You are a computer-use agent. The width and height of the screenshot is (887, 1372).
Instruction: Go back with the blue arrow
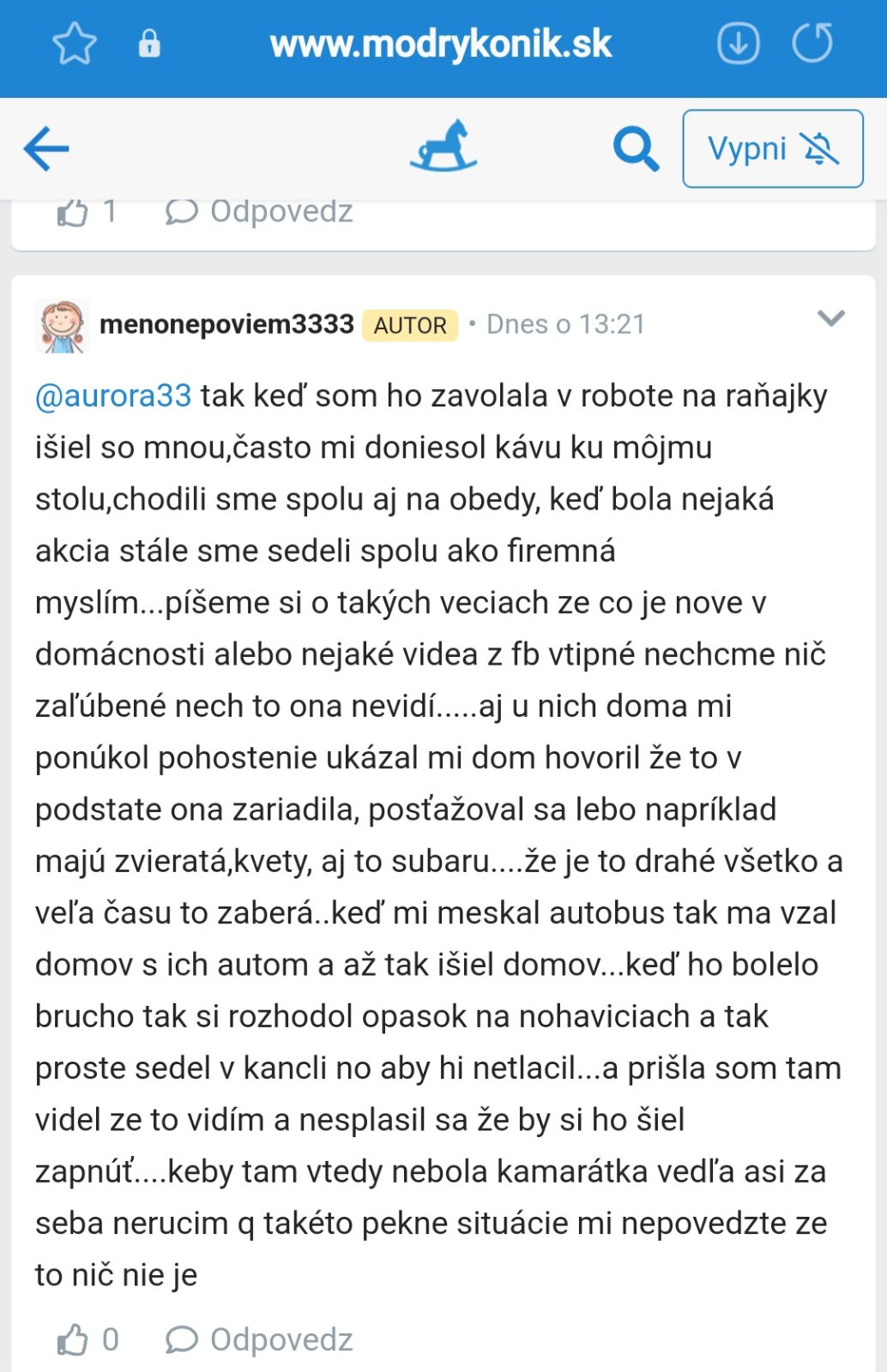[46, 149]
